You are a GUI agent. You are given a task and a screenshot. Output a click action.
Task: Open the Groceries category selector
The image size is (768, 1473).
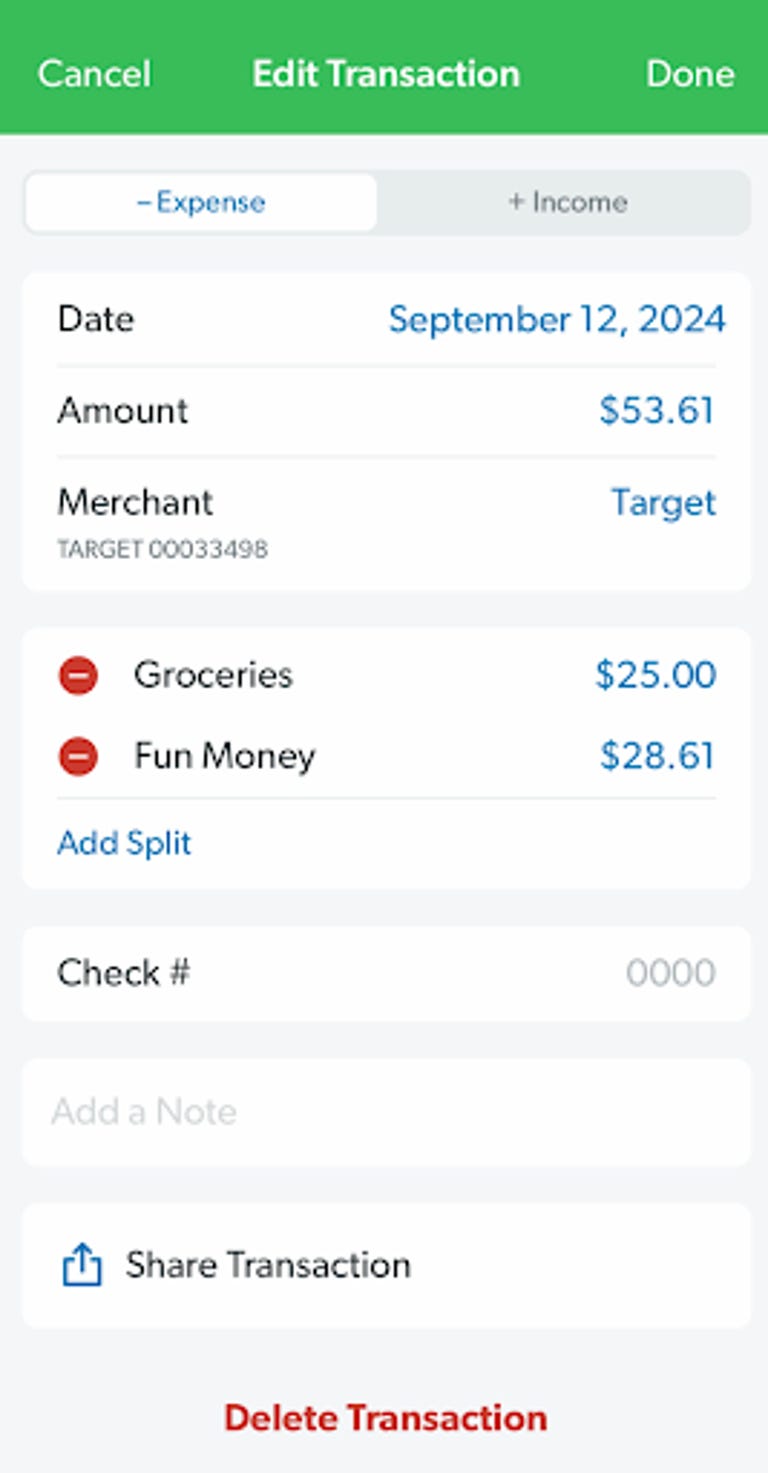(213, 674)
